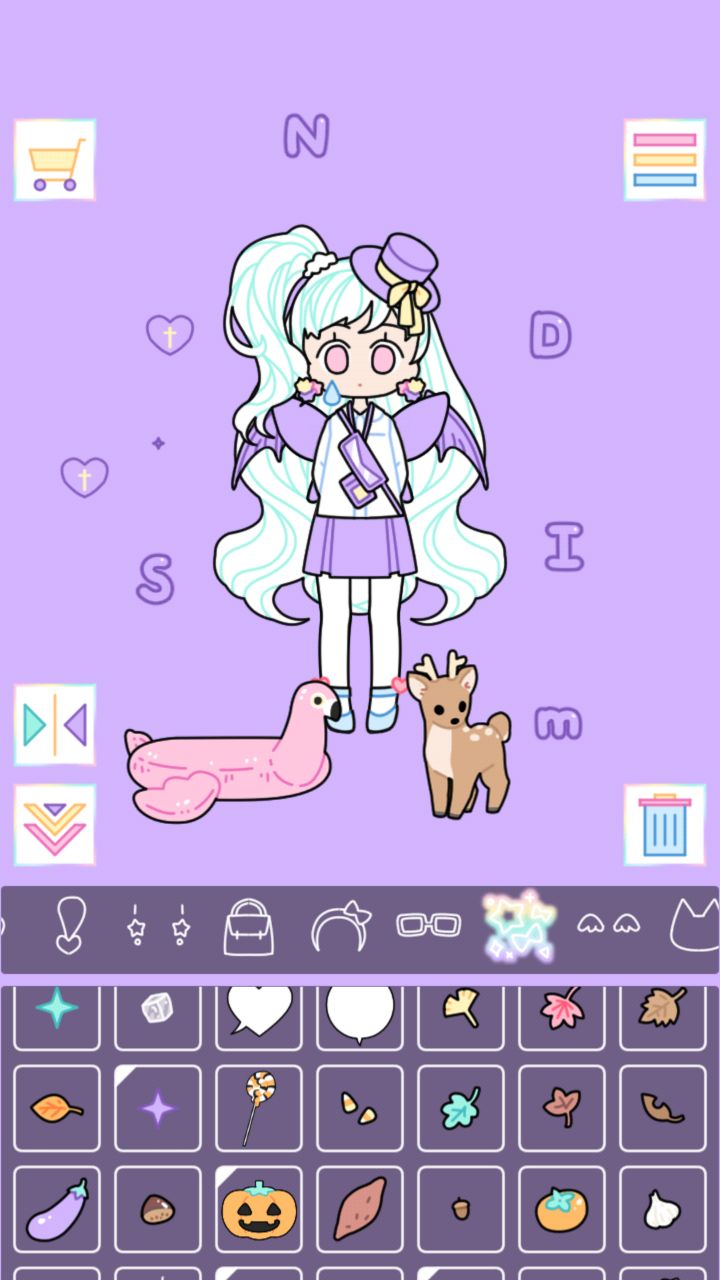Switch to the star earrings category tab
This screenshot has height=1280, width=720.
coord(158,928)
